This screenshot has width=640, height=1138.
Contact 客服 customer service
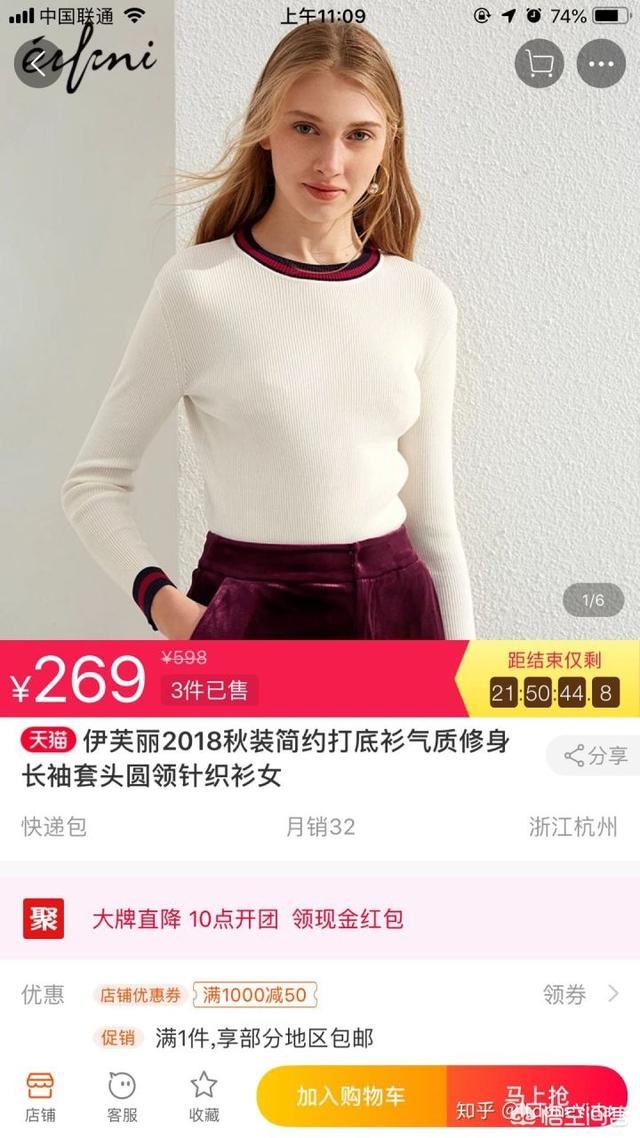pos(122,1096)
